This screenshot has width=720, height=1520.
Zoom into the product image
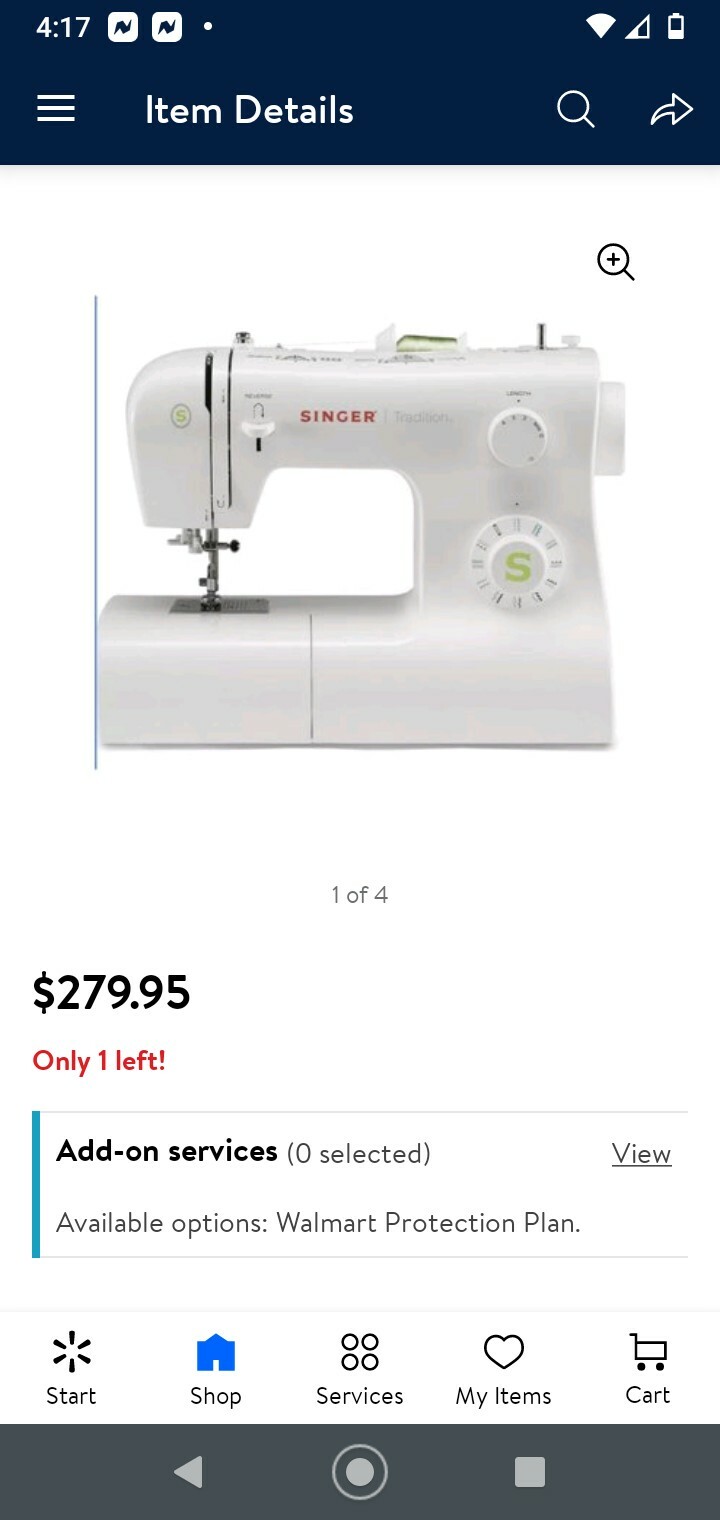(615, 262)
